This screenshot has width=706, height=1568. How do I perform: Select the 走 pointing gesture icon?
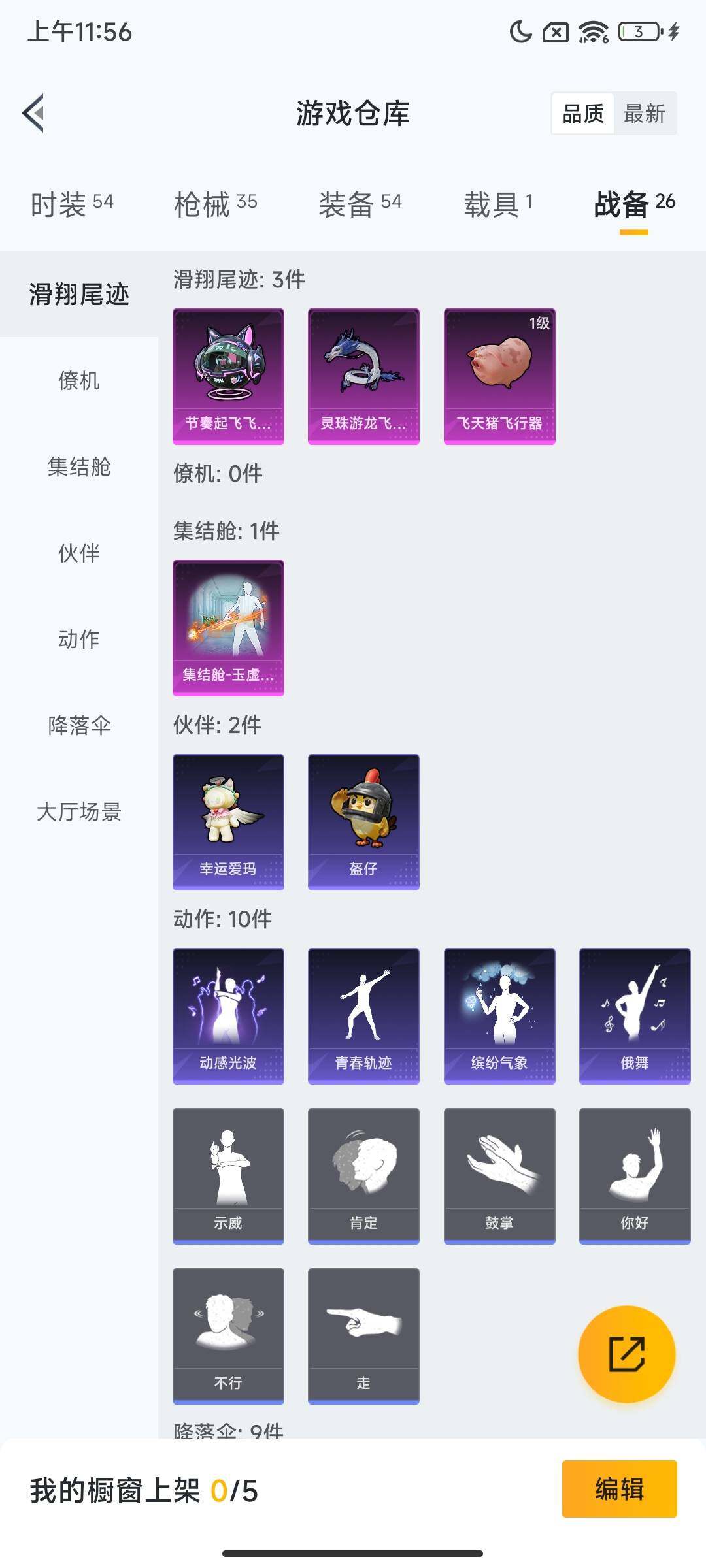tap(363, 1333)
